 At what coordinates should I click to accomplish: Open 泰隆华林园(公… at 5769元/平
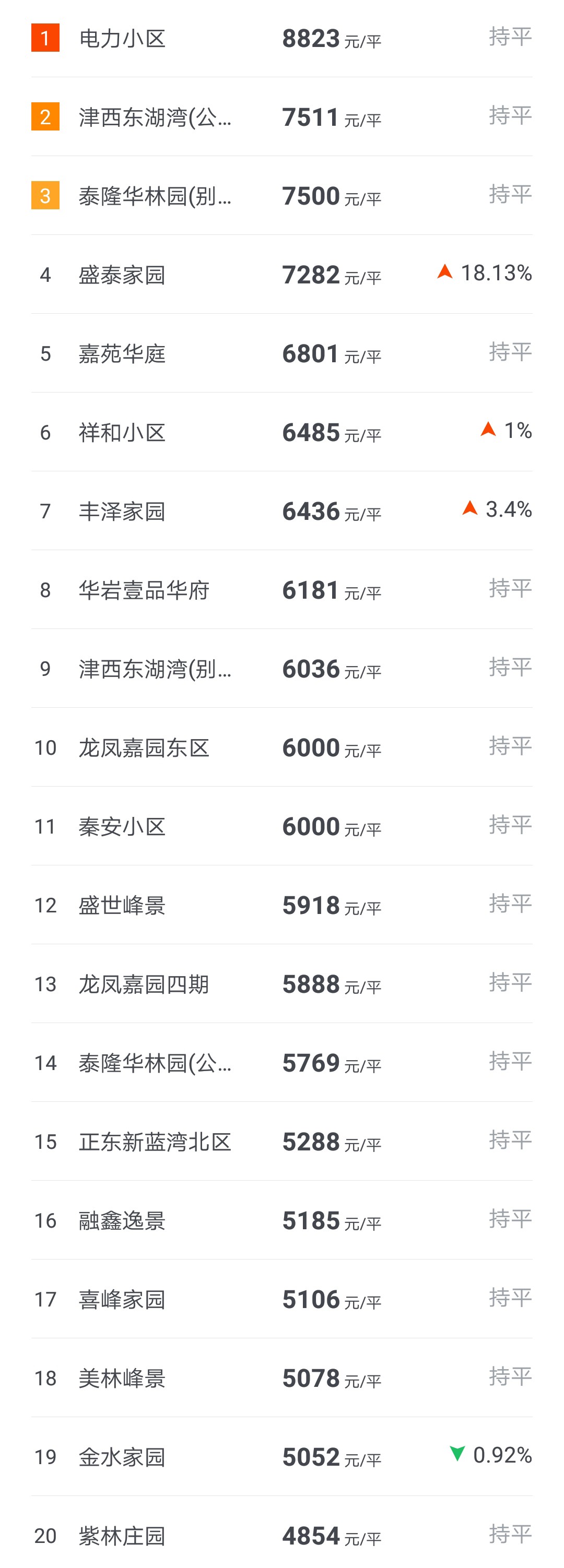tap(155, 1063)
